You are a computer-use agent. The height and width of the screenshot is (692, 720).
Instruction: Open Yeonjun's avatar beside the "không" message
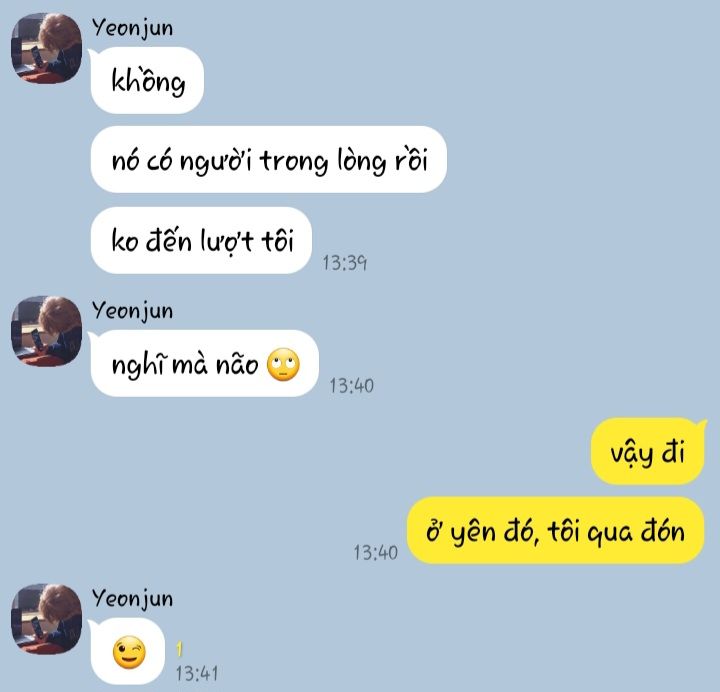(46, 48)
